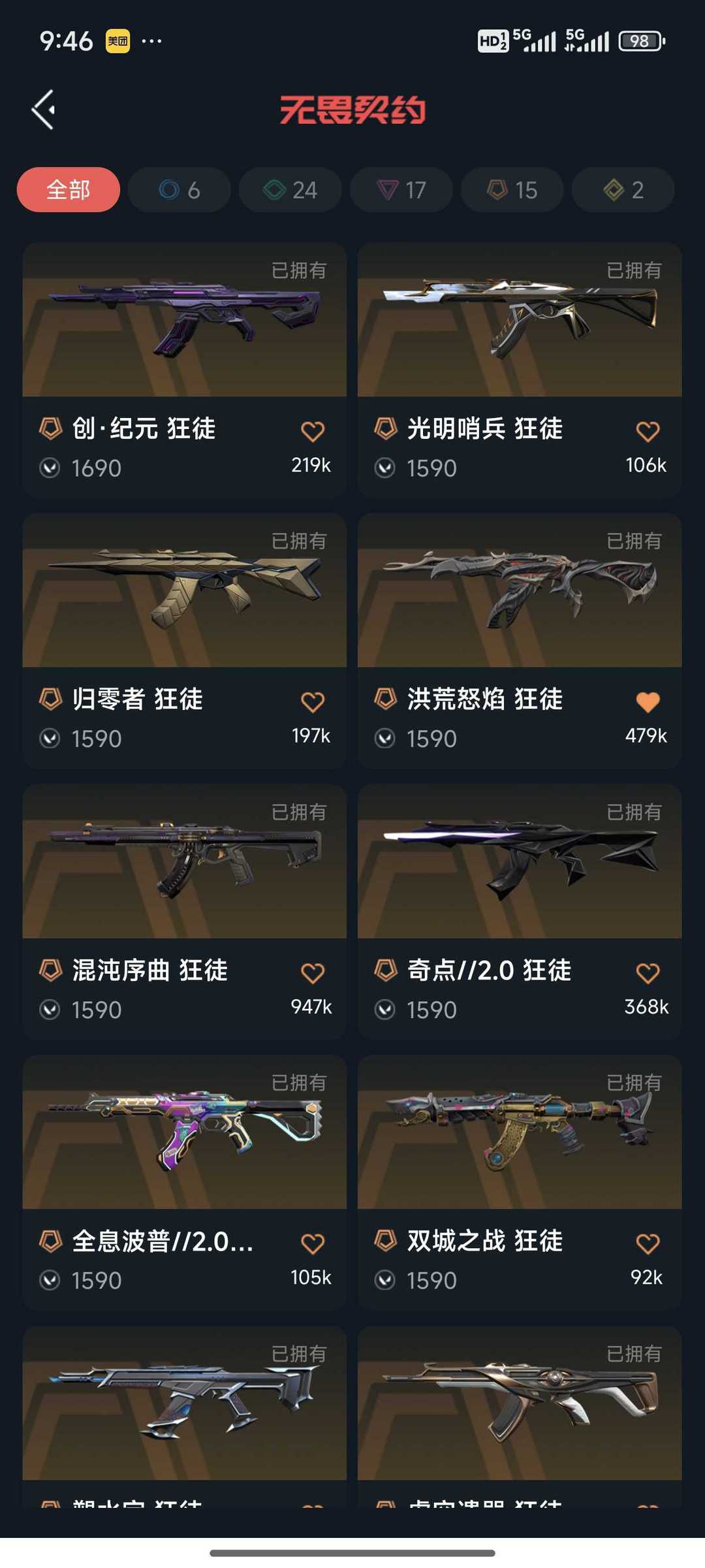Open the 奇点//2.0 狂徒 skin card

[520, 862]
